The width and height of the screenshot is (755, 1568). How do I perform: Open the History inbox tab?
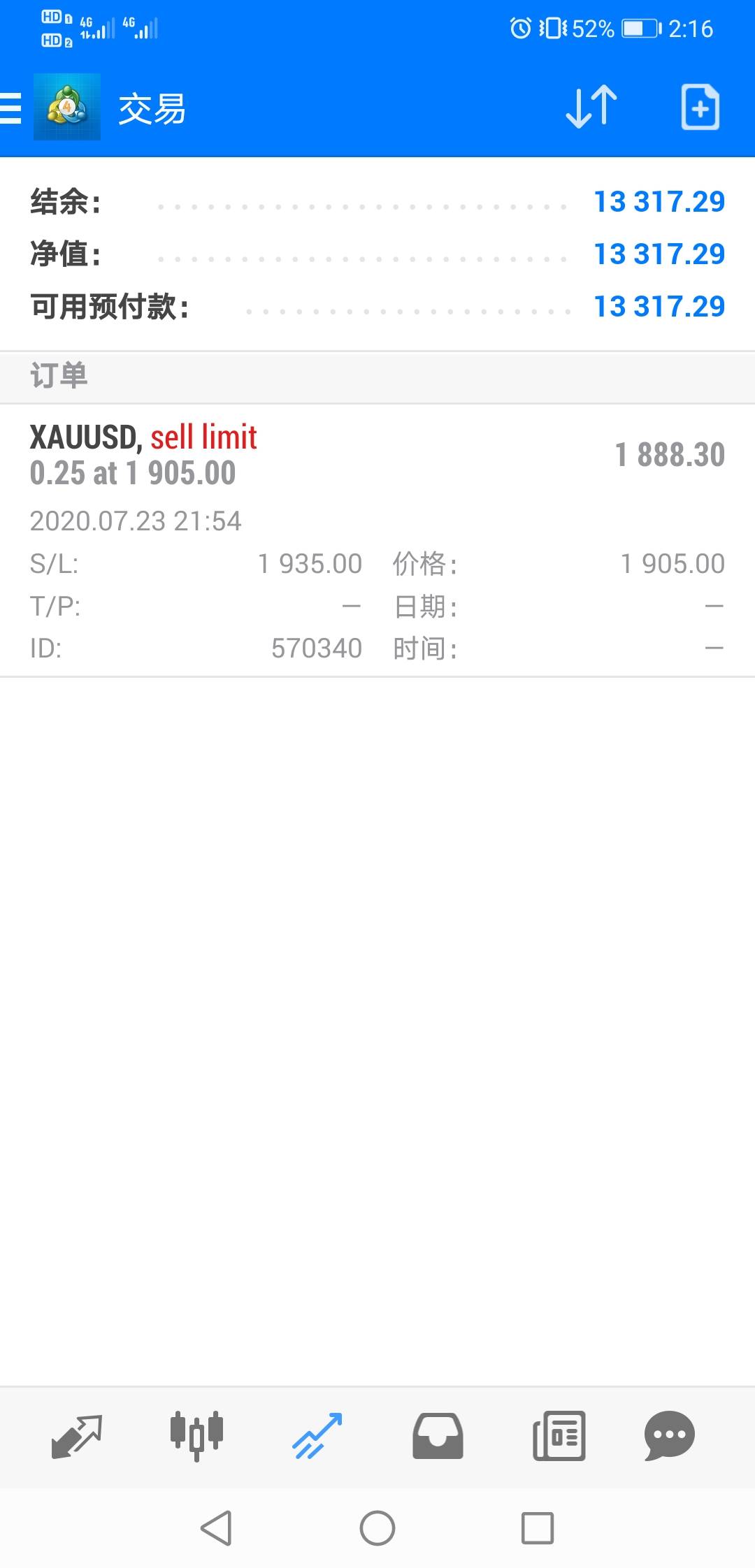[x=438, y=1437]
